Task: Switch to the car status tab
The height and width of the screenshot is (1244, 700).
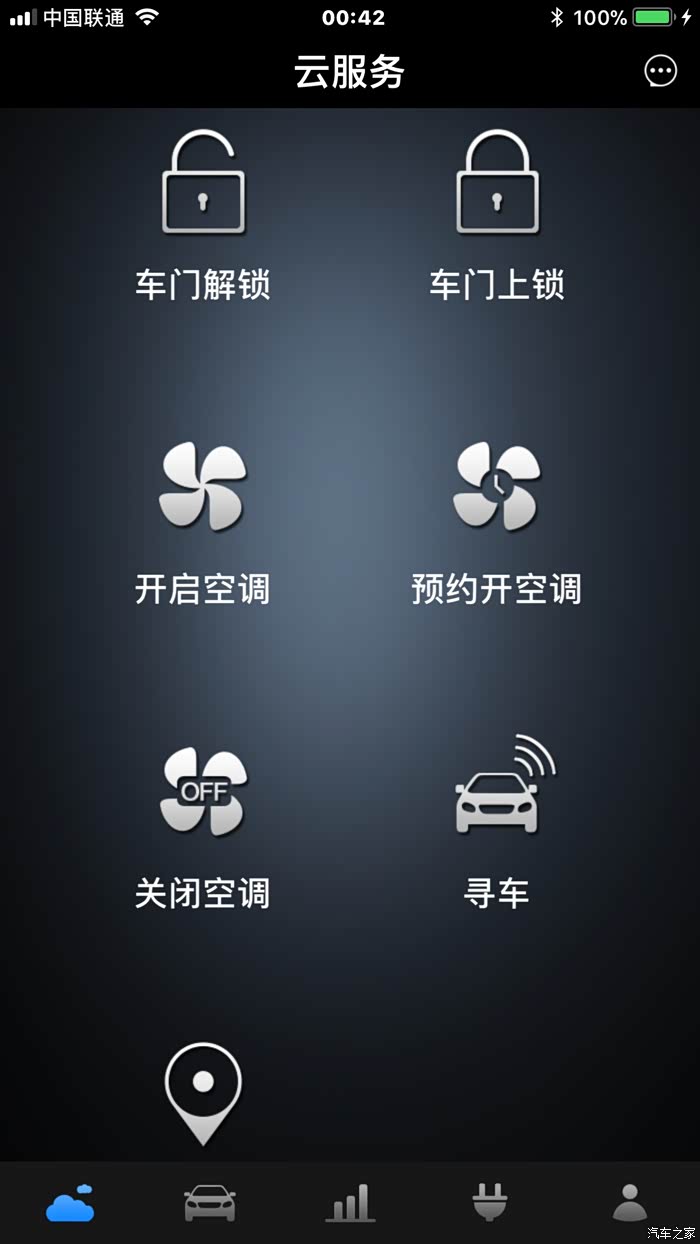Action: [210, 1203]
